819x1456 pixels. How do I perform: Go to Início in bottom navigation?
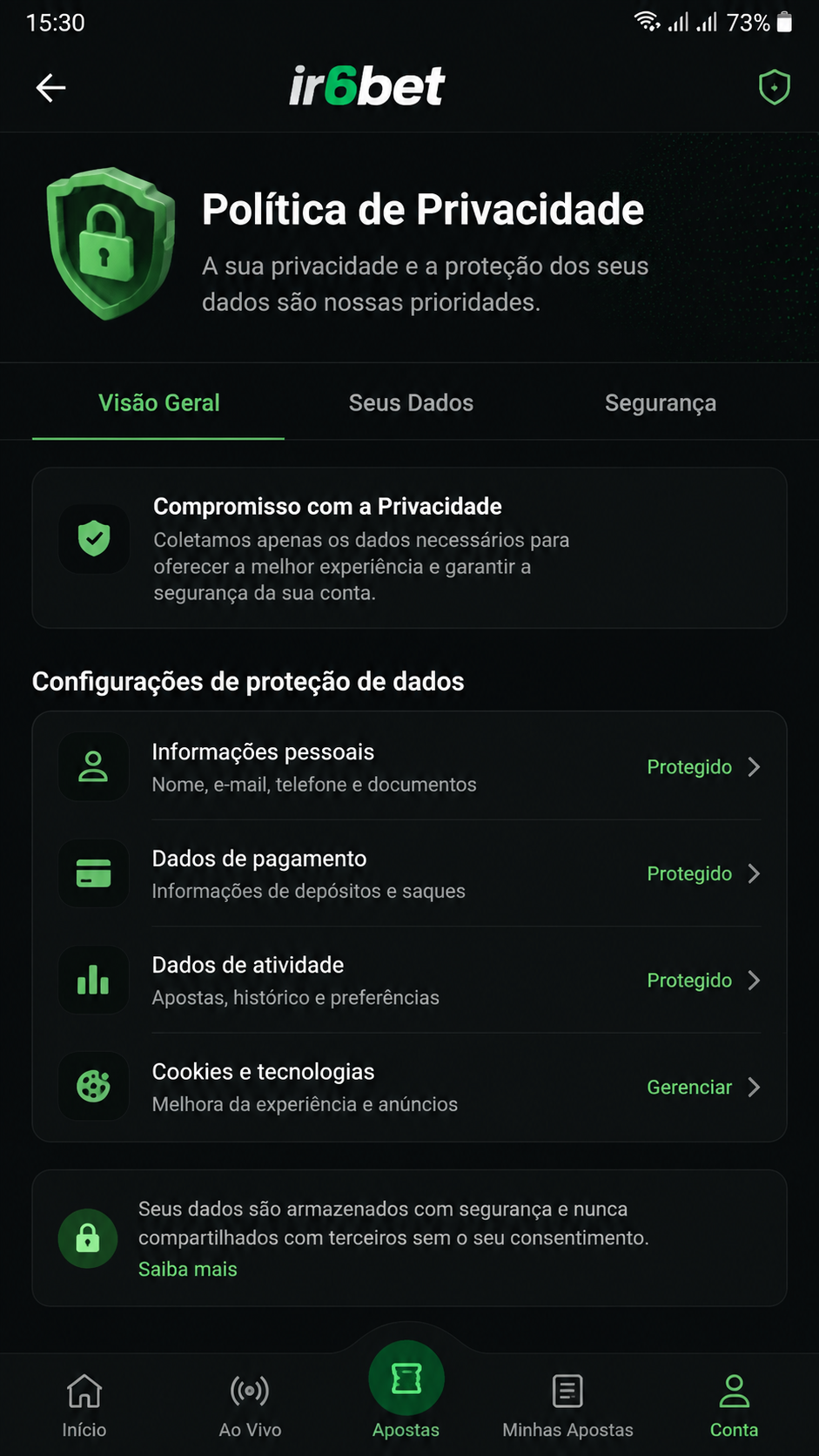click(84, 1405)
